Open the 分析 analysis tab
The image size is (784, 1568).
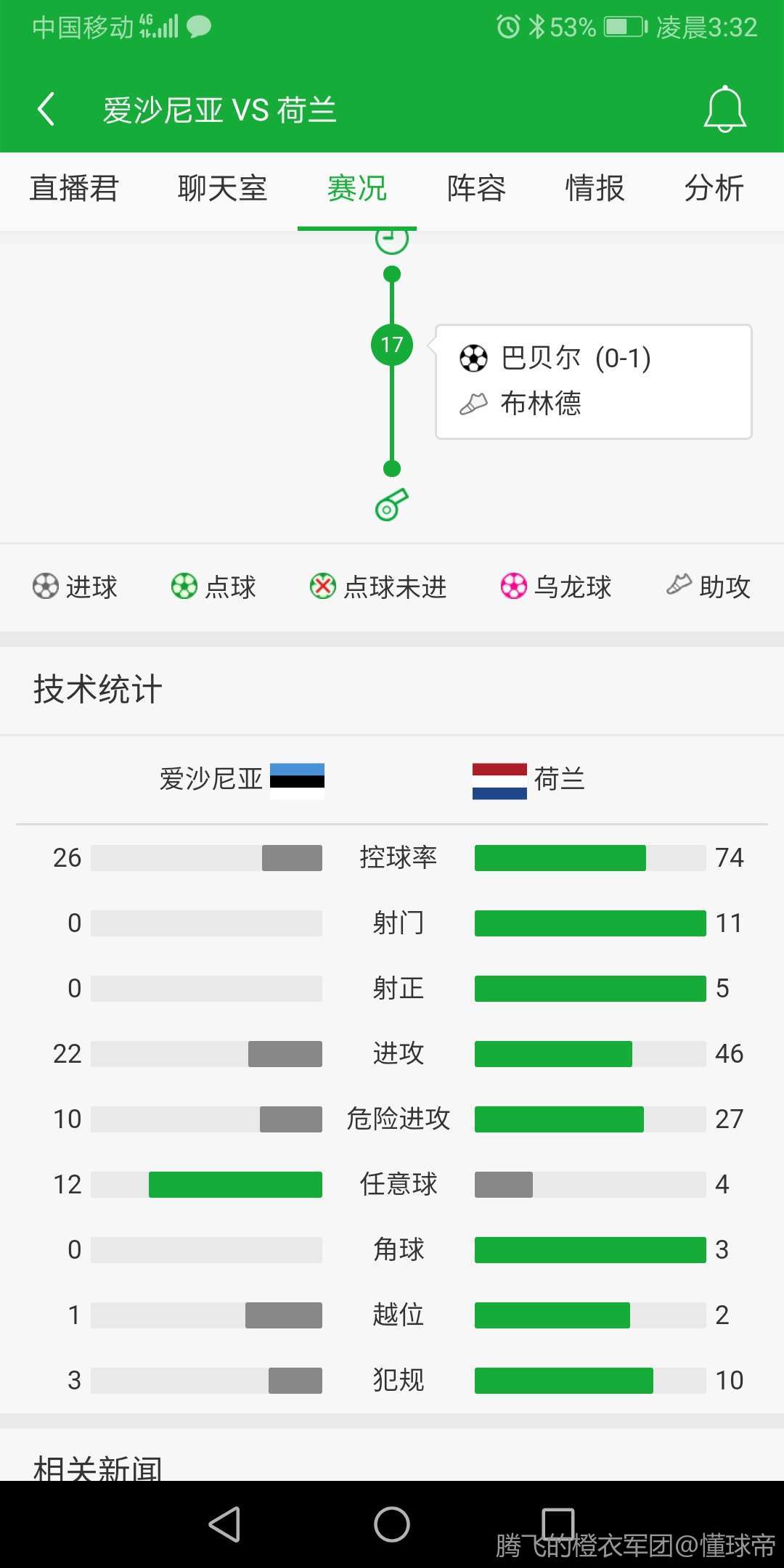click(x=714, y=189)
